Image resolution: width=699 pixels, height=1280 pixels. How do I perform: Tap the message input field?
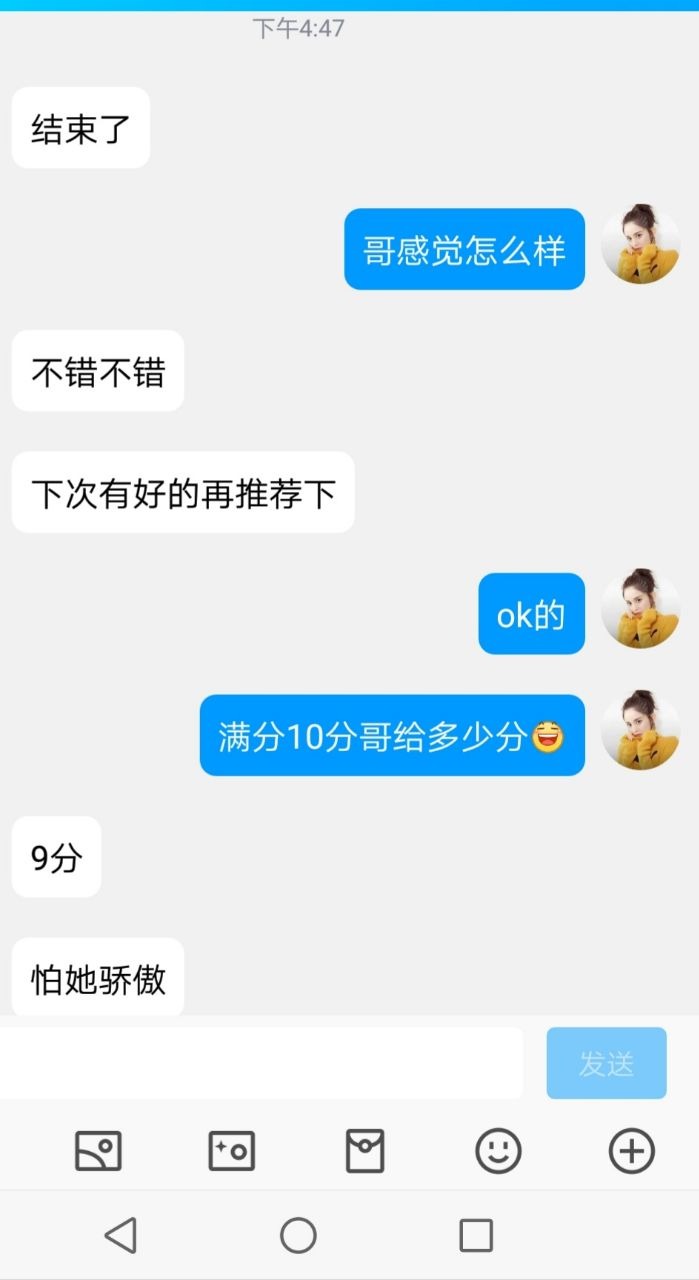[260, 1063]
